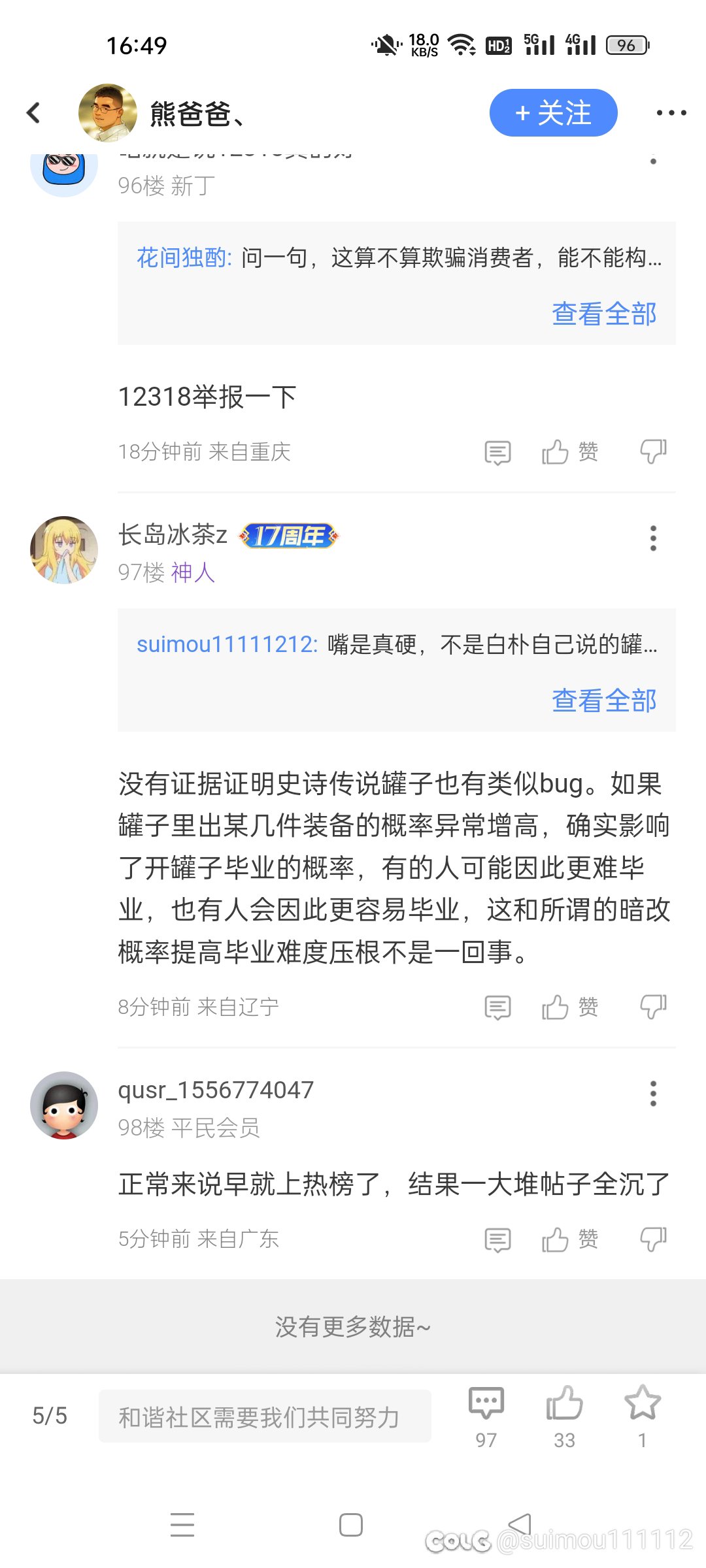The height and width of the screenshot is (1568, 706).
Task: Like 长岛冰茶z's comment
Action: click(x=569, y=1007)
